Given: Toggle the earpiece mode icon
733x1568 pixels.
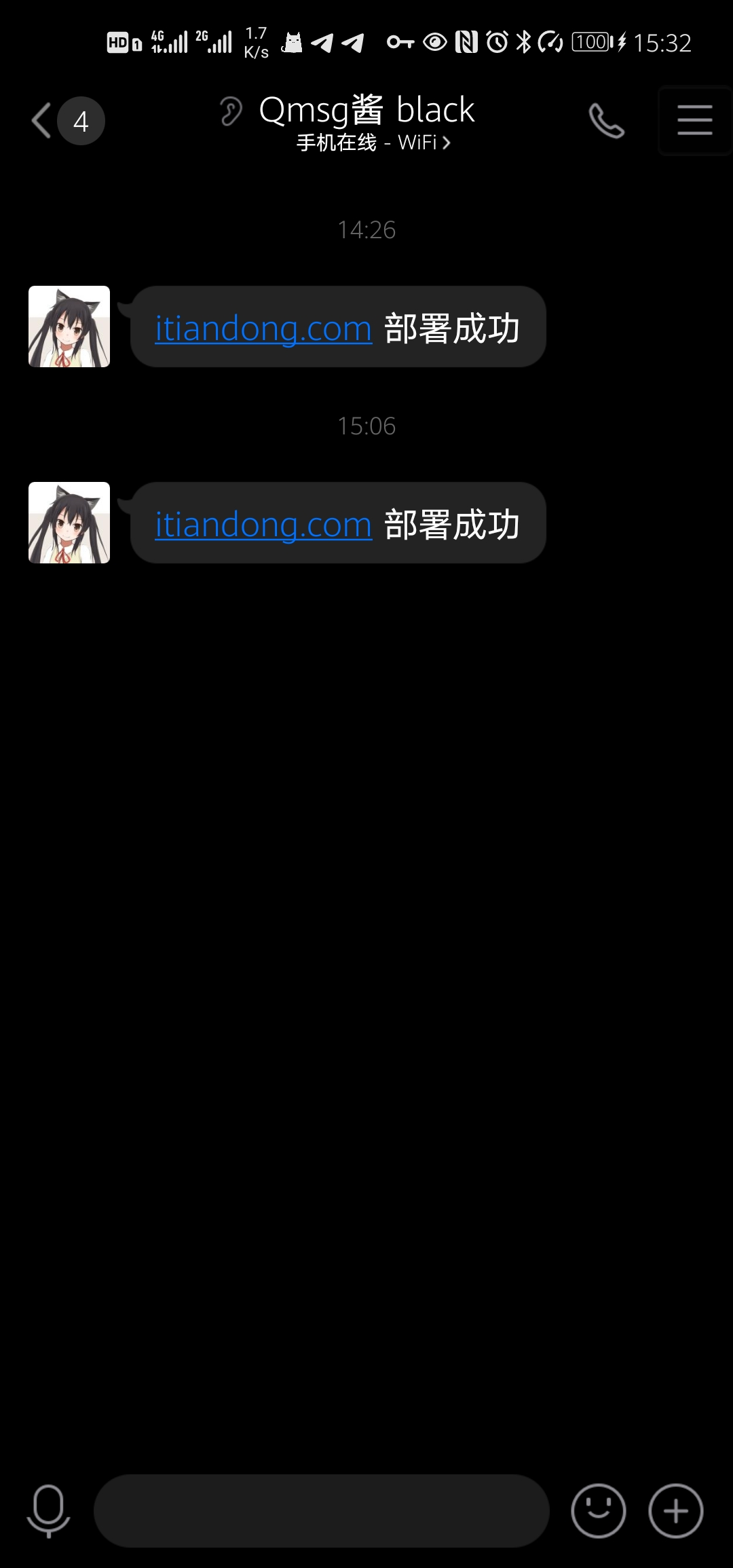Looking at the screenshot, I should [231, 111].
